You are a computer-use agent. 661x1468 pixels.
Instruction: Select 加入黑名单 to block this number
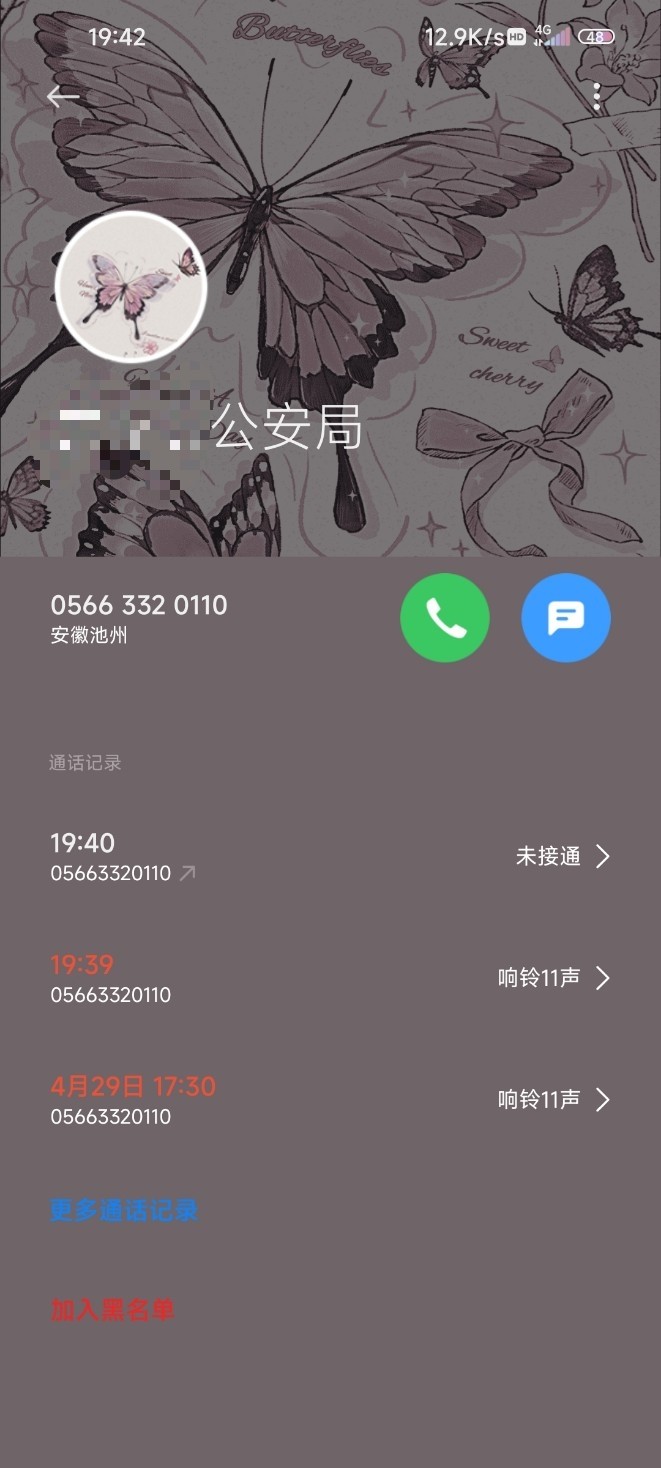112,1310
